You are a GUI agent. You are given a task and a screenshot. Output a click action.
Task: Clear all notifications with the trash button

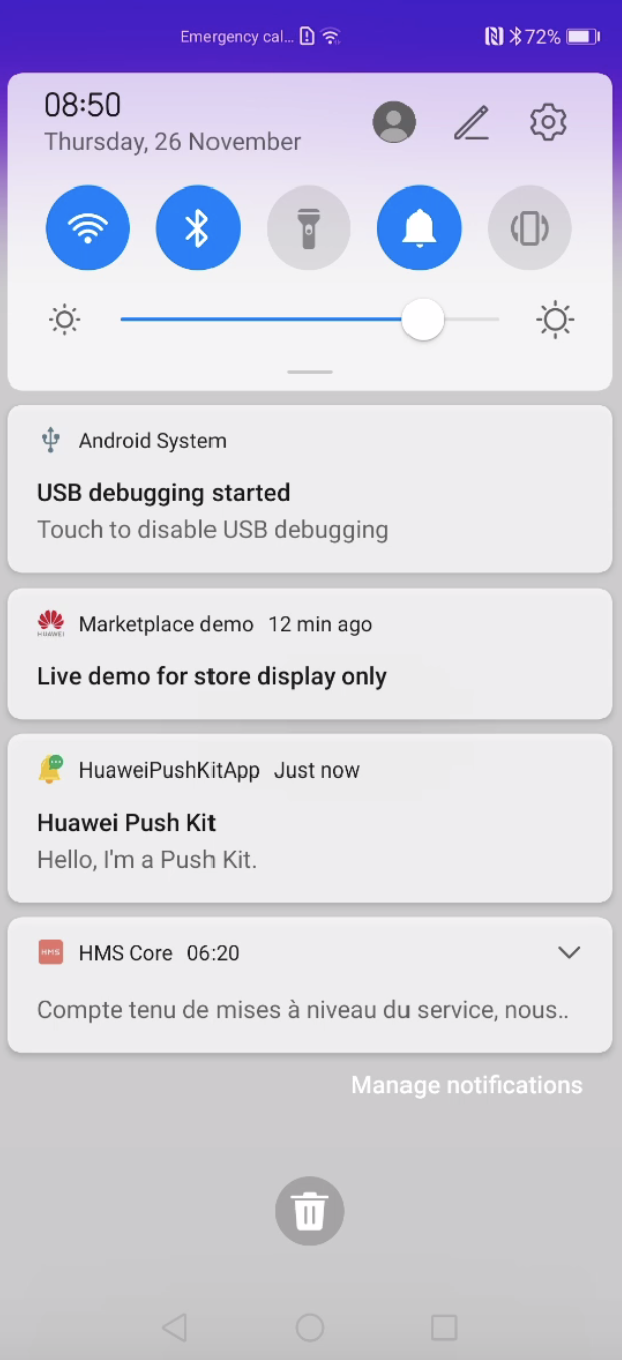[310, 1211]
